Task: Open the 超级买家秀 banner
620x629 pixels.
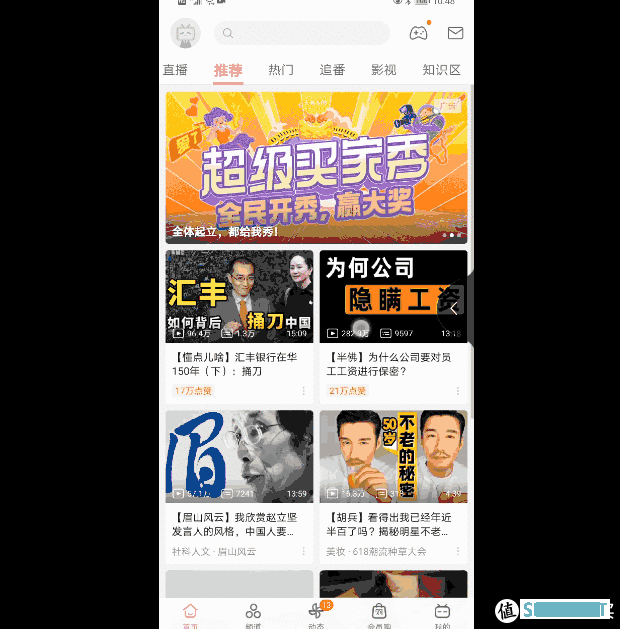Action: (x=316, y=167)
